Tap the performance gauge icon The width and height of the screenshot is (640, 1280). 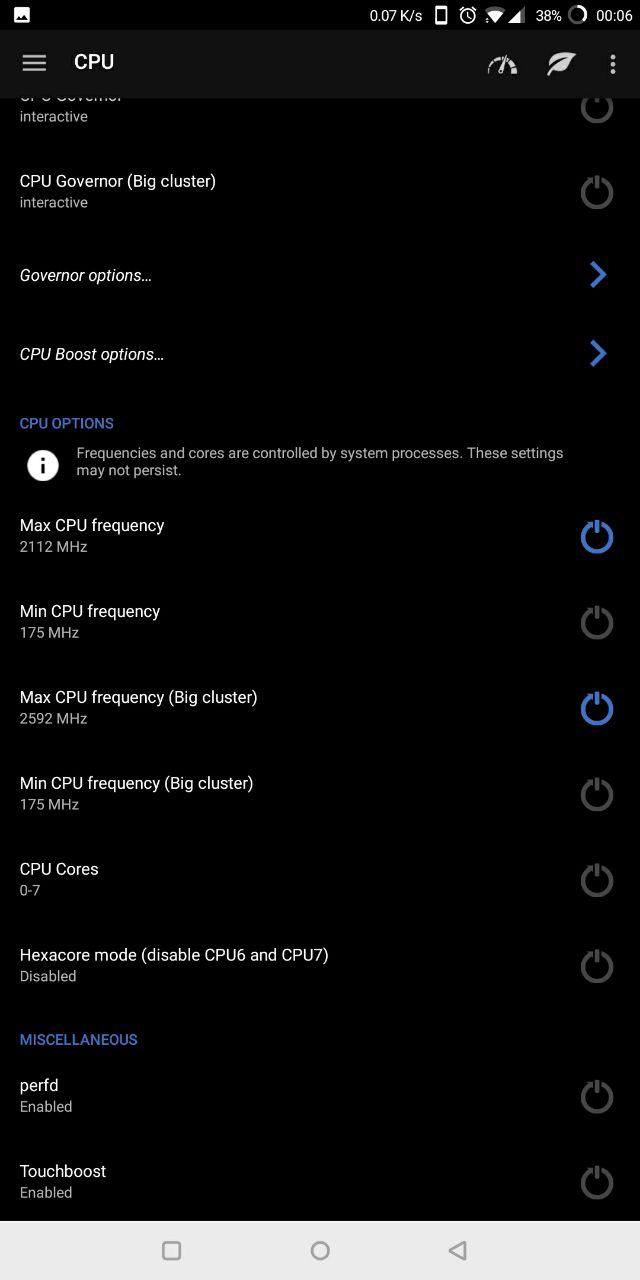(502, 64)
